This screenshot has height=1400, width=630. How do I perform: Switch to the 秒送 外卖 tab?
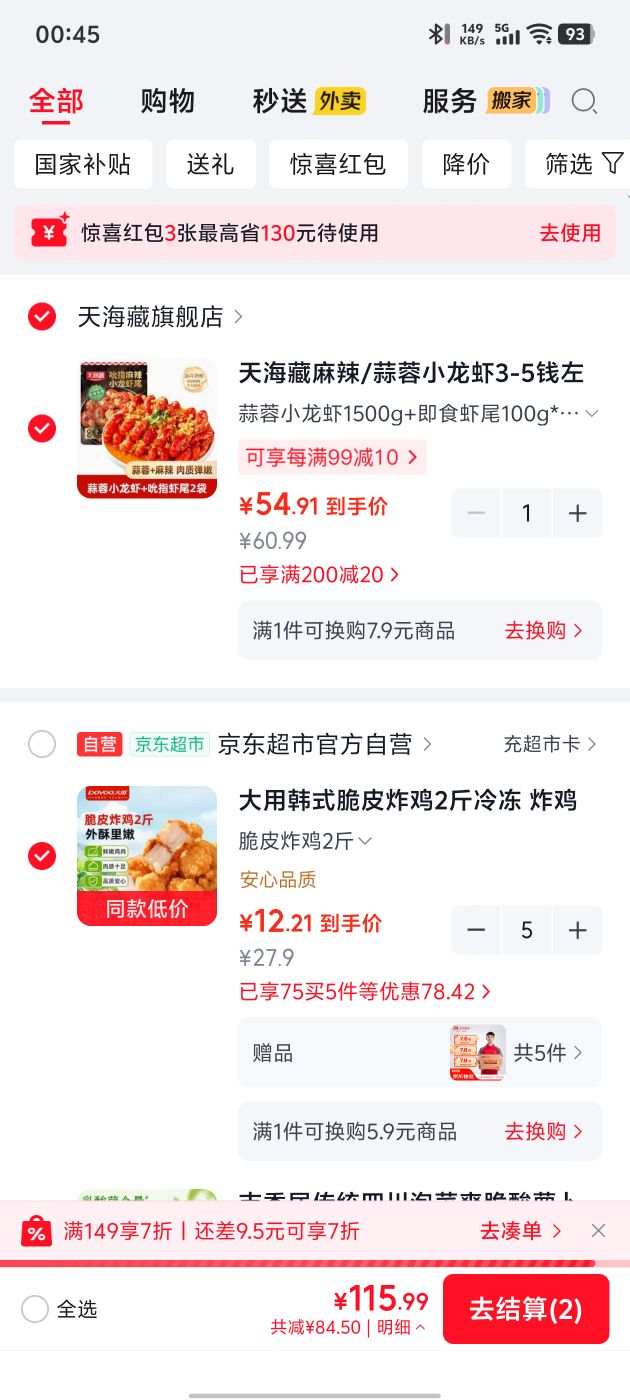tap(309, 101)
